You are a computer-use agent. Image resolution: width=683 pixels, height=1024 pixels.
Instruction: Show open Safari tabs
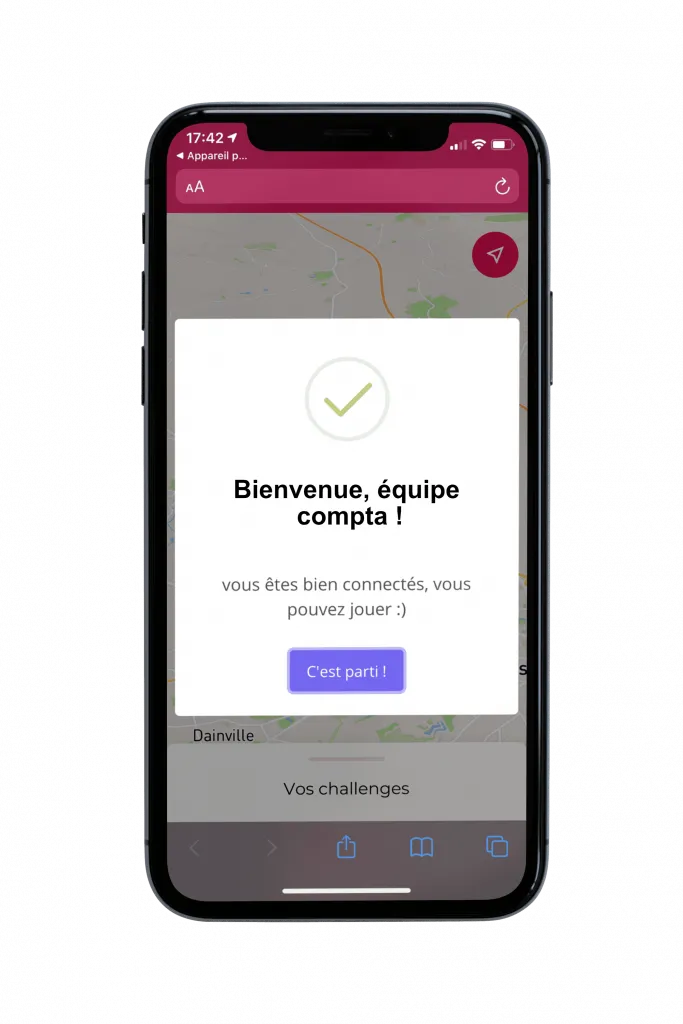pos(497,847)
